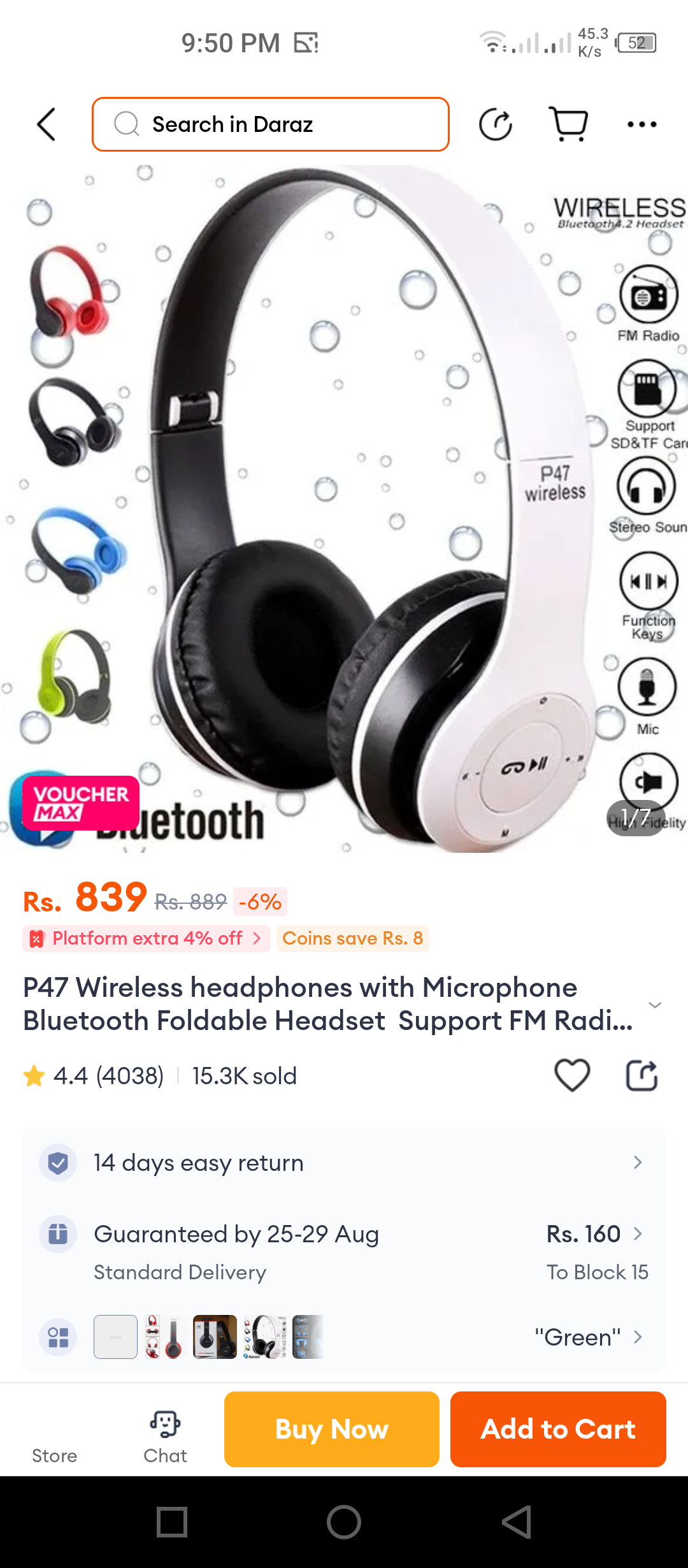Expand the full product title

pyautogui.click(x=654, y=1005)
